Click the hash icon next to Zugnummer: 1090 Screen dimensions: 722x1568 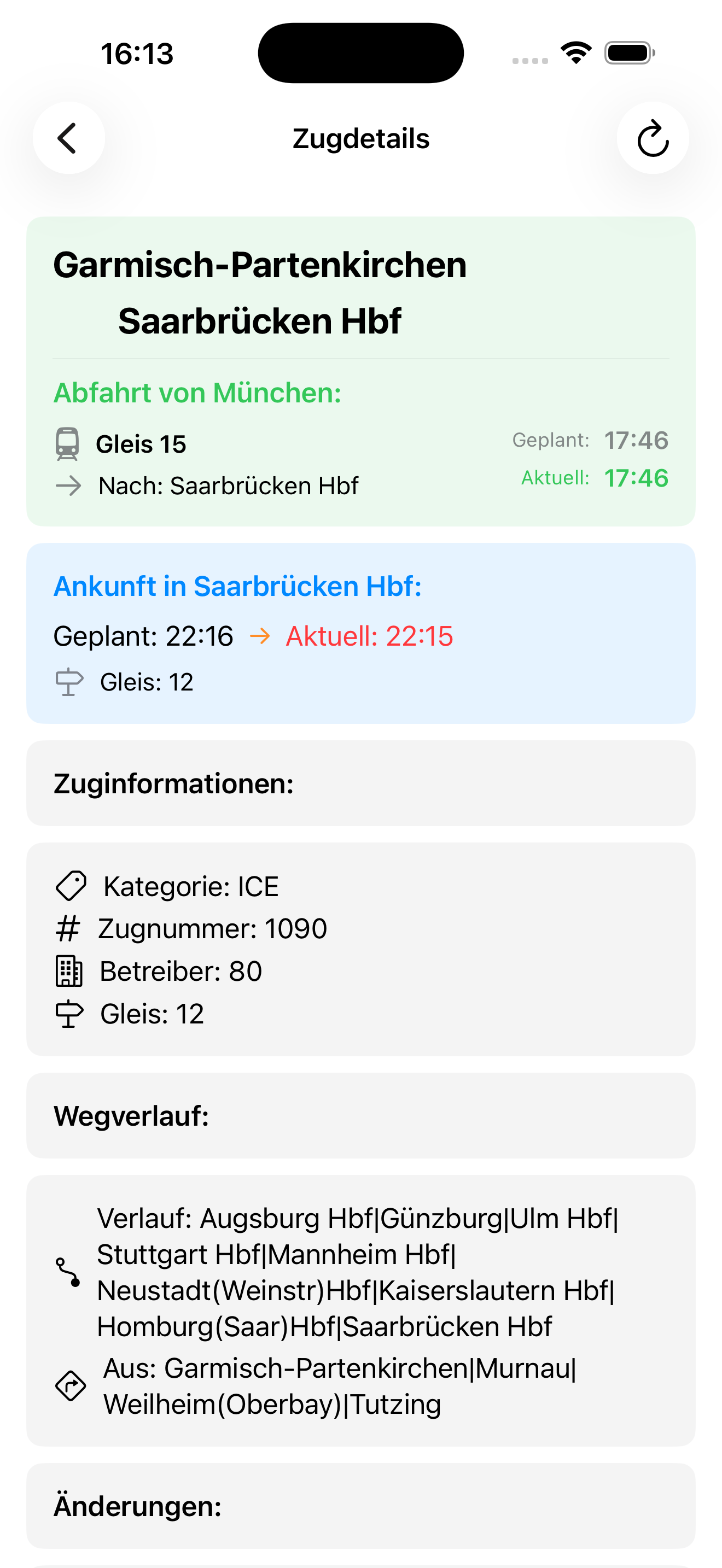point(69,928)
